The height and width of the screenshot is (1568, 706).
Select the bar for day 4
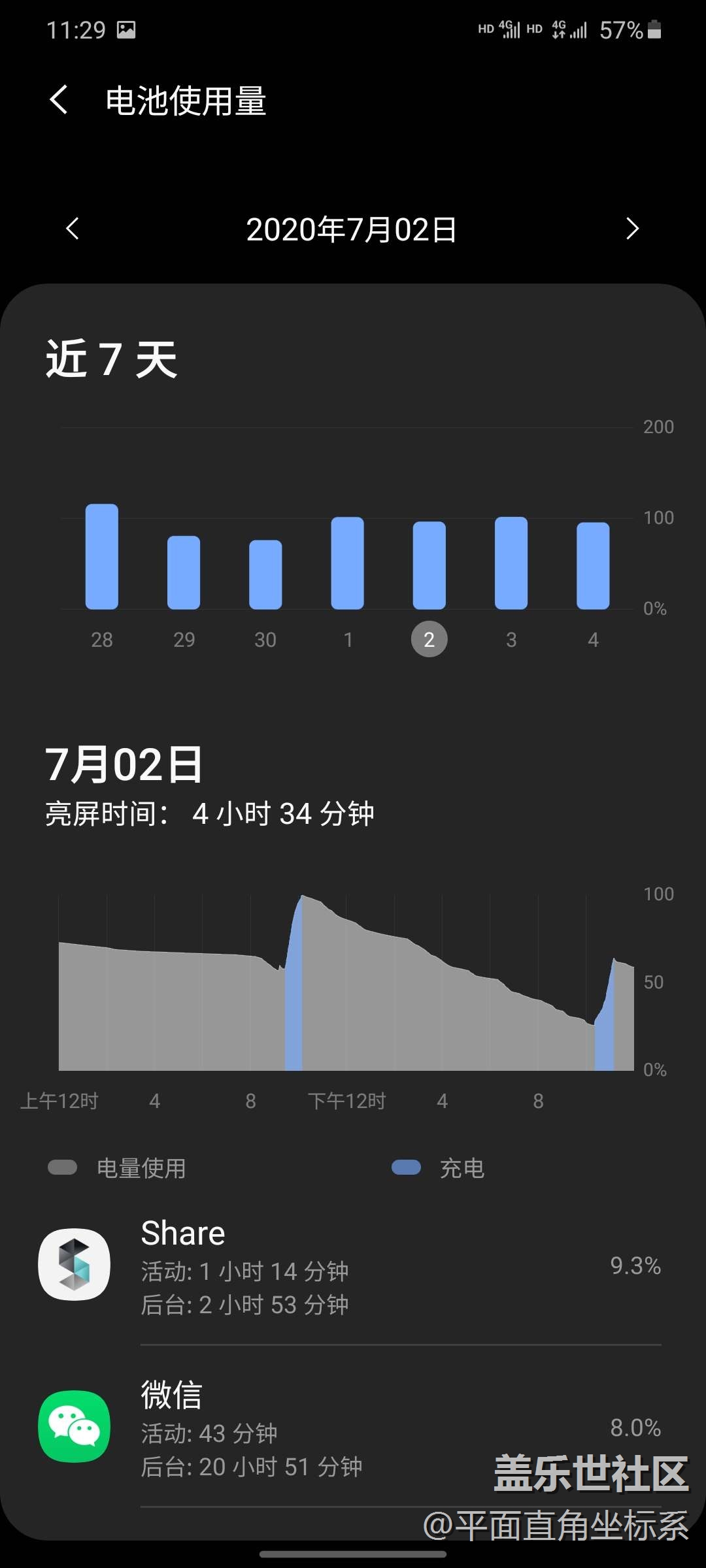(x=593, y=566)
